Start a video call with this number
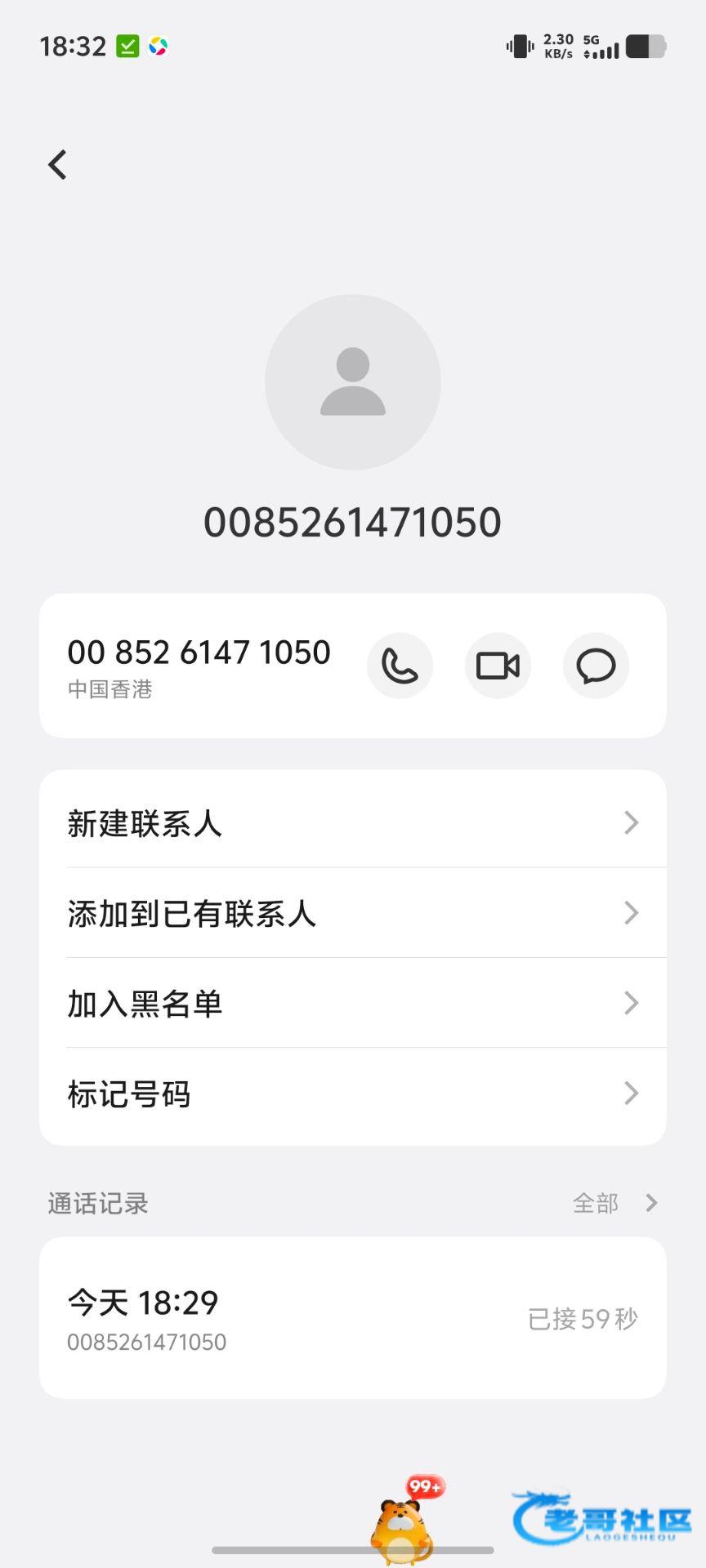This screenshot has width=706, height=1568. coord(498,666)
